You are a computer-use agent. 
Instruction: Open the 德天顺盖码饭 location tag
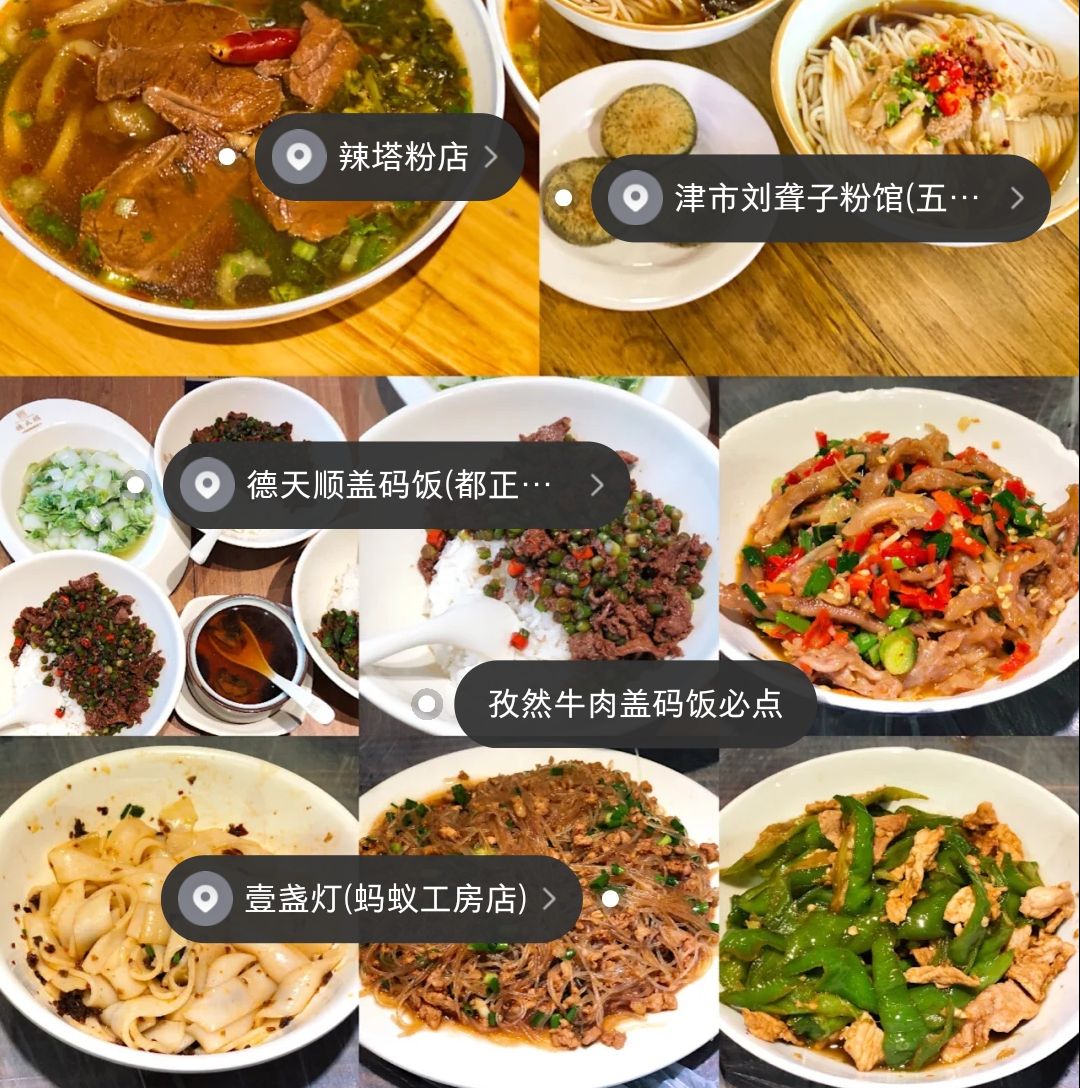click(x=397, y=485)
